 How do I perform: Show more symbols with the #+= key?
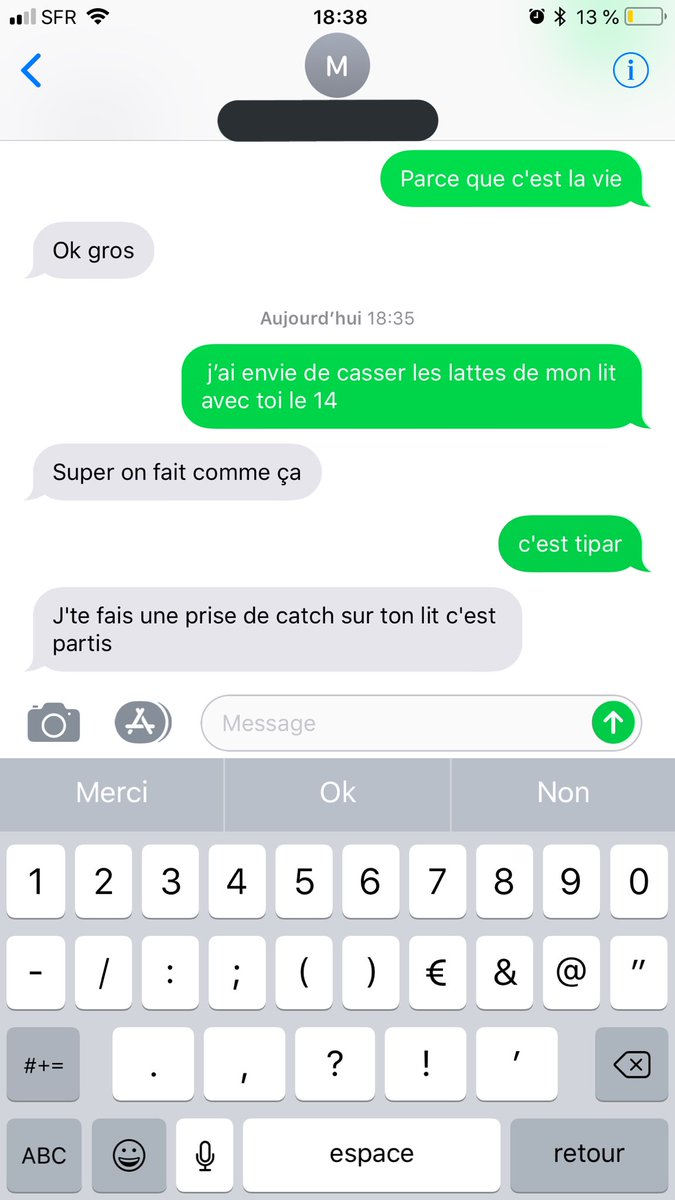click(44, 1064)
